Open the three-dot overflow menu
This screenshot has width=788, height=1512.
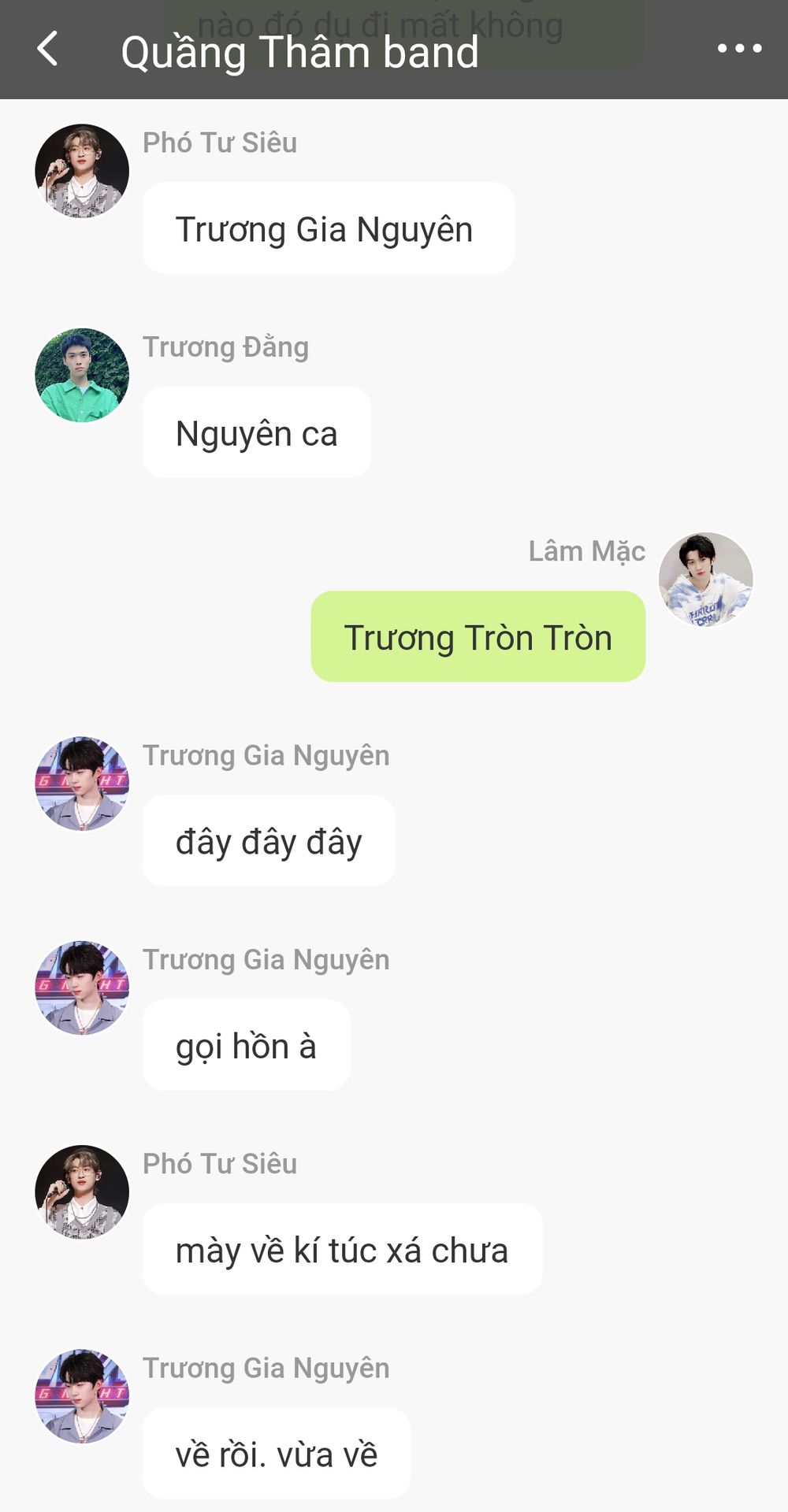(739, 49)
